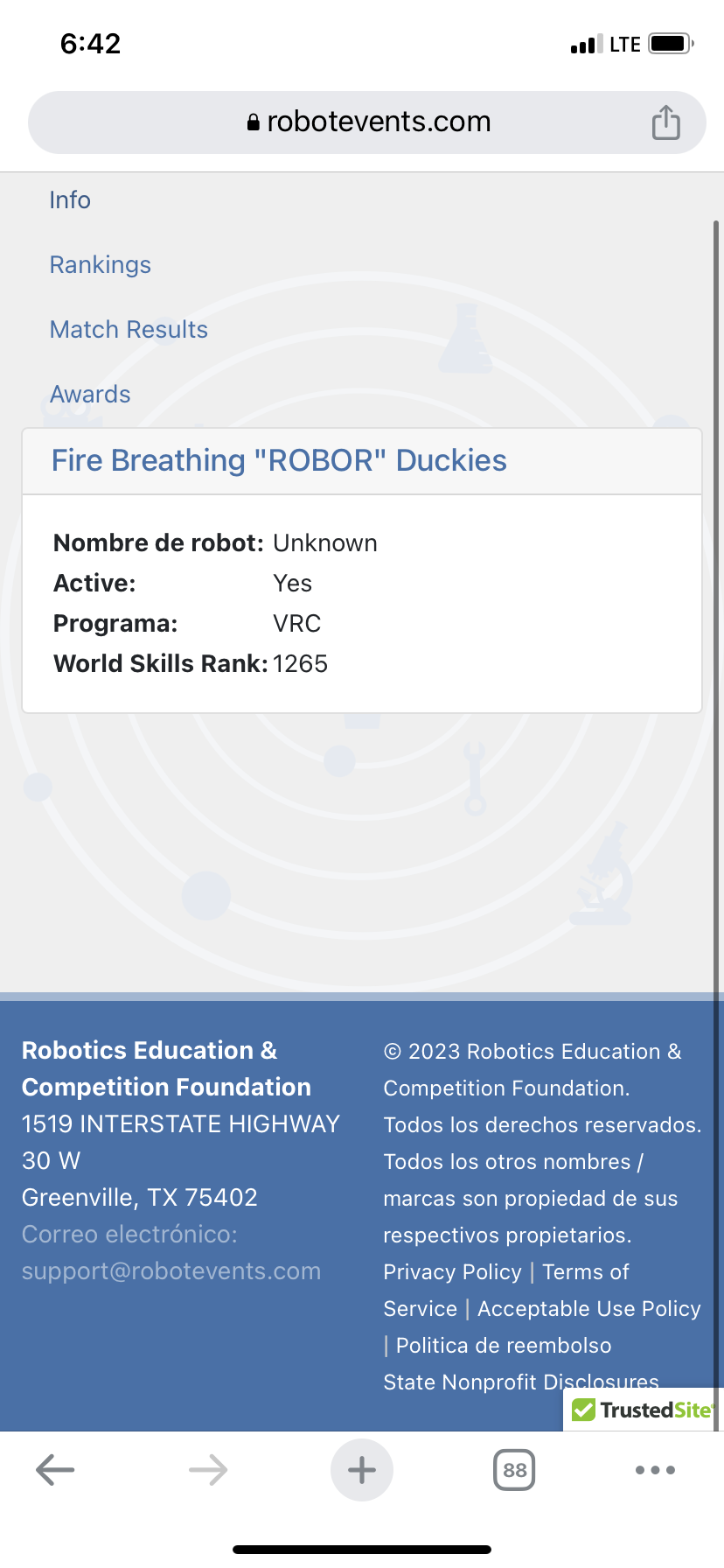Open the Awards link

pyautogui.click(x=90, y=395)
